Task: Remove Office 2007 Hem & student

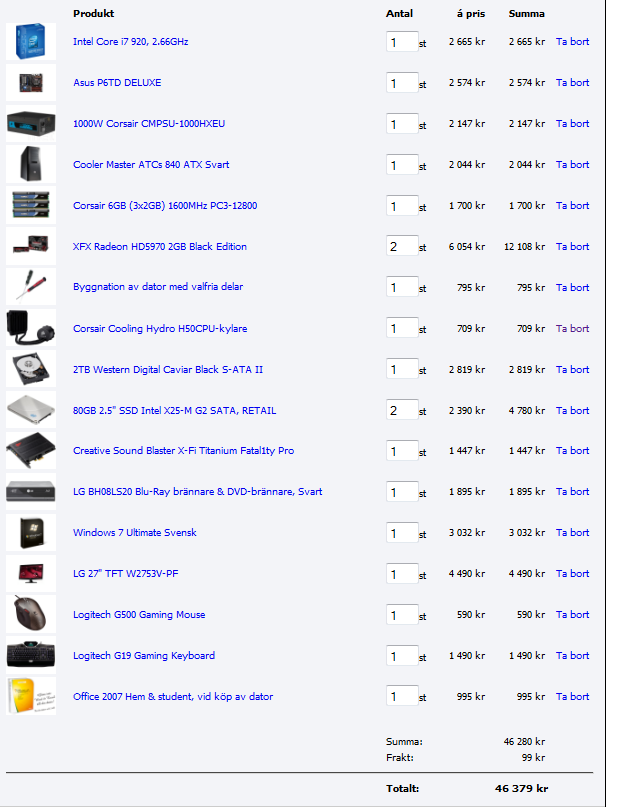Action: coord(572,697)
